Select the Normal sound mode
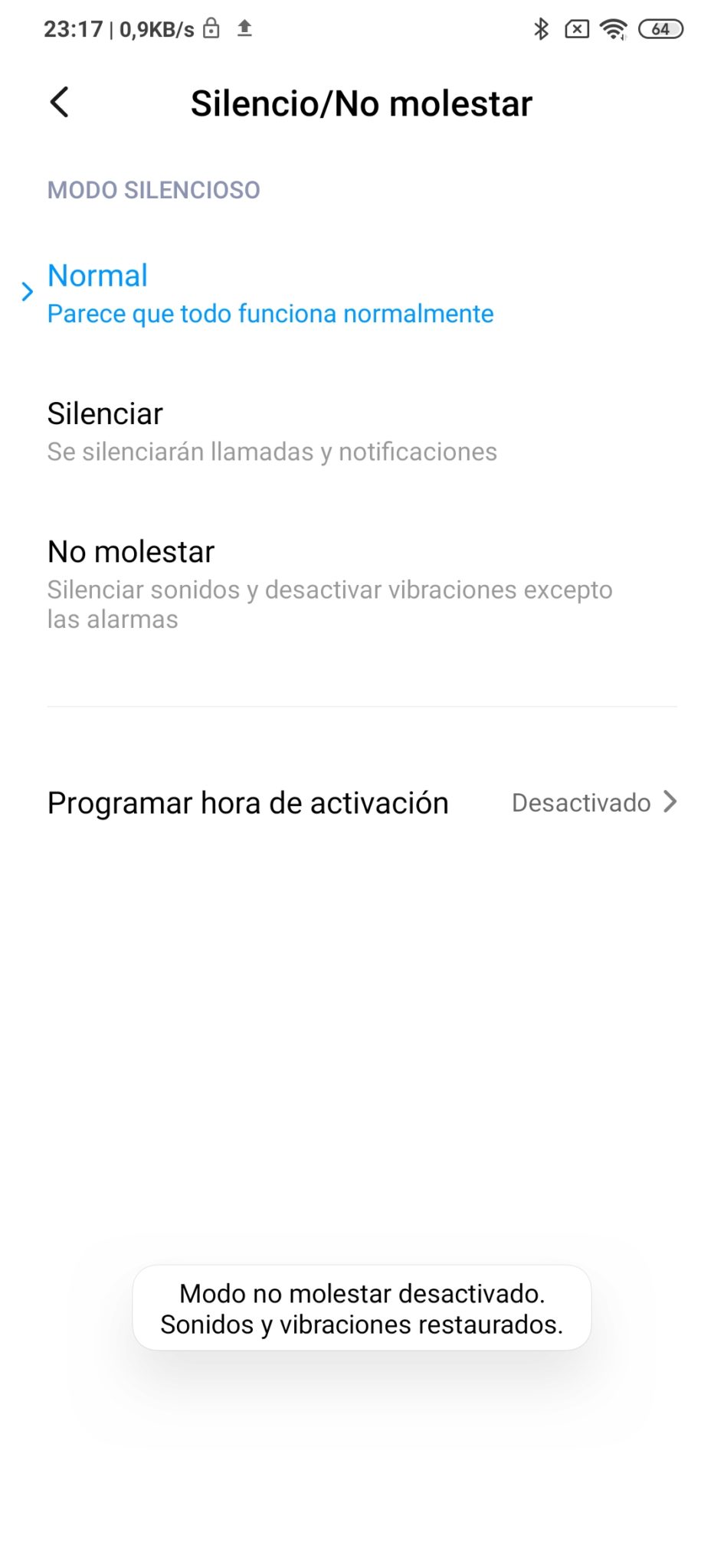 click(x=362, y=293)
